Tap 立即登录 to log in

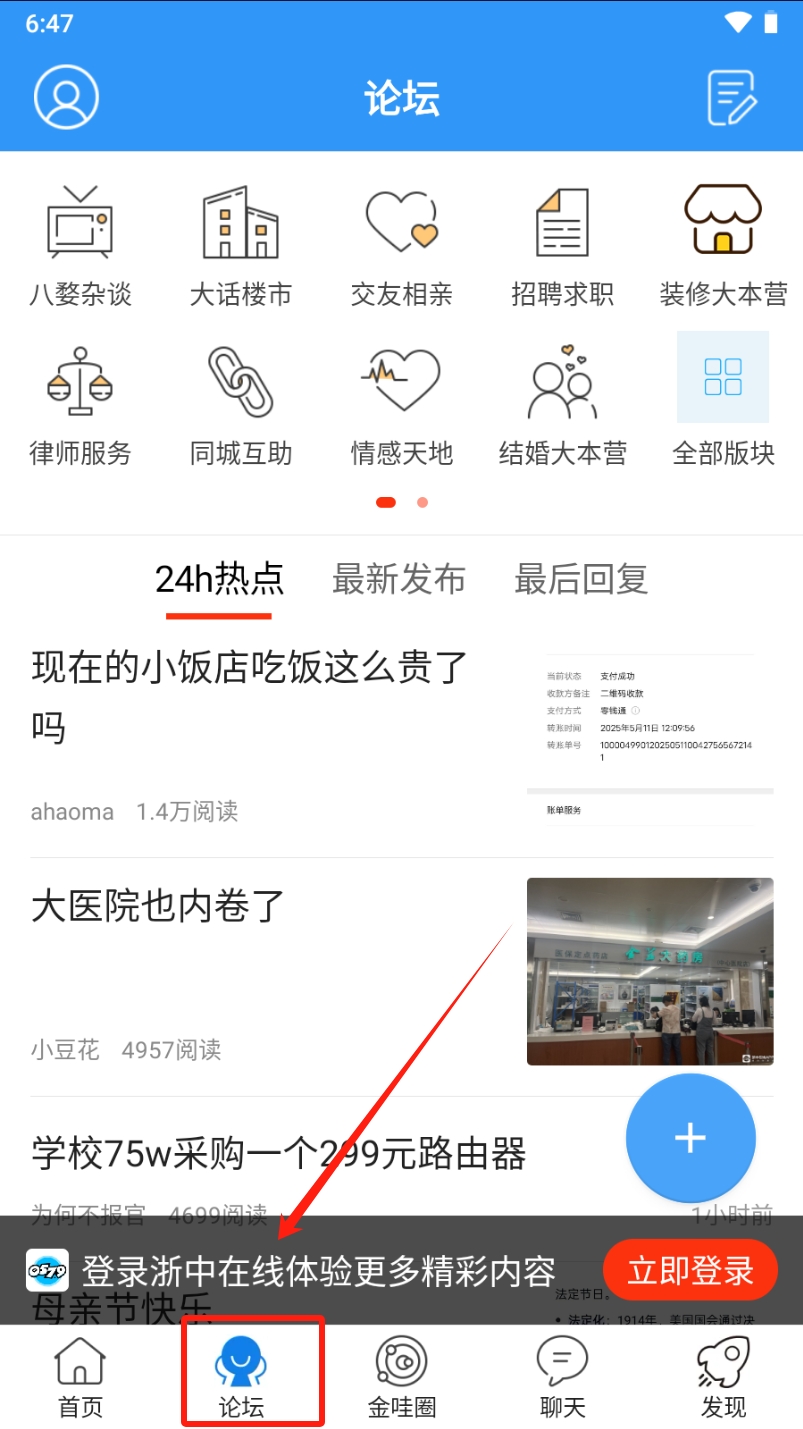[690, 1270]
